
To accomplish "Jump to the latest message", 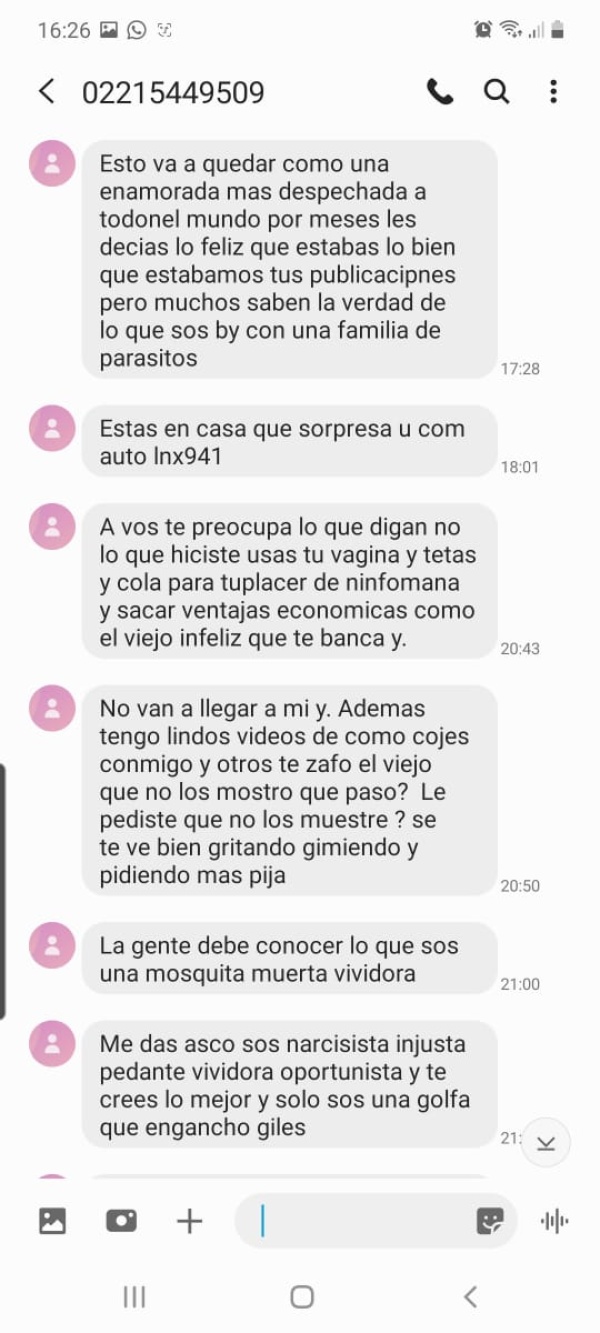I will click(546, 1143).
